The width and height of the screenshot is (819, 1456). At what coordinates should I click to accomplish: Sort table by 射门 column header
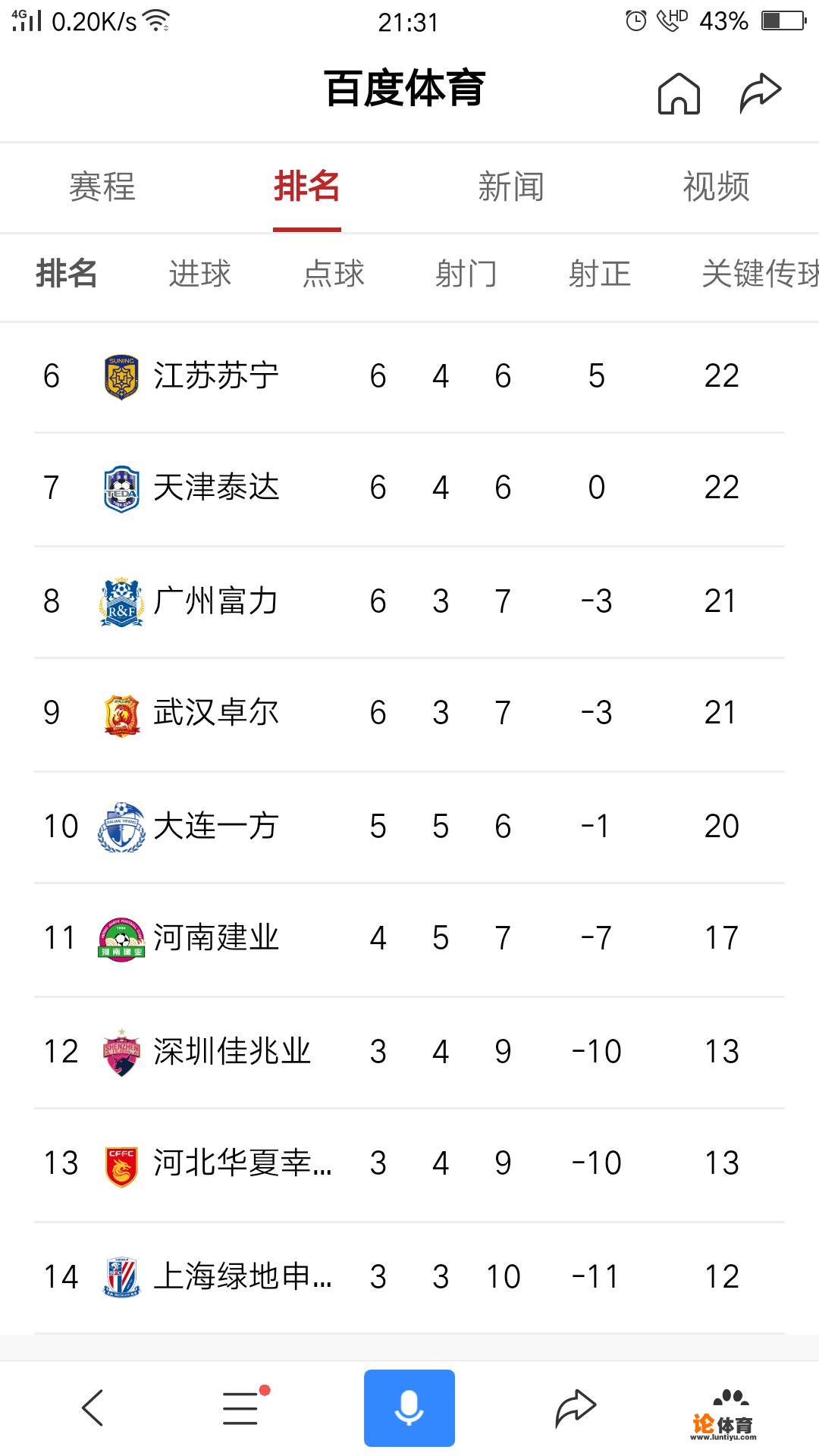pyautogui.click(x=467, y=275)
